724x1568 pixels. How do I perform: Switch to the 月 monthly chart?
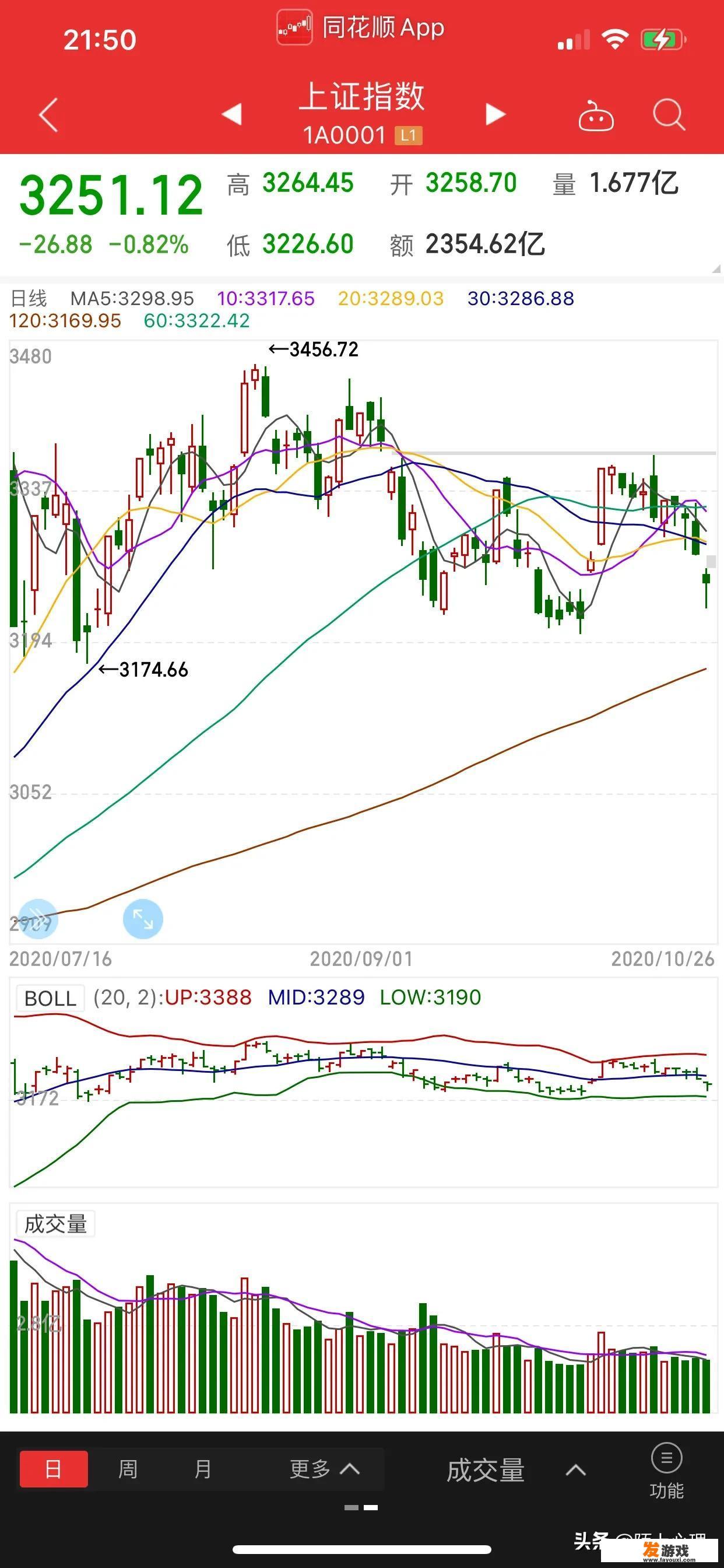click(x=203, y=1469)
